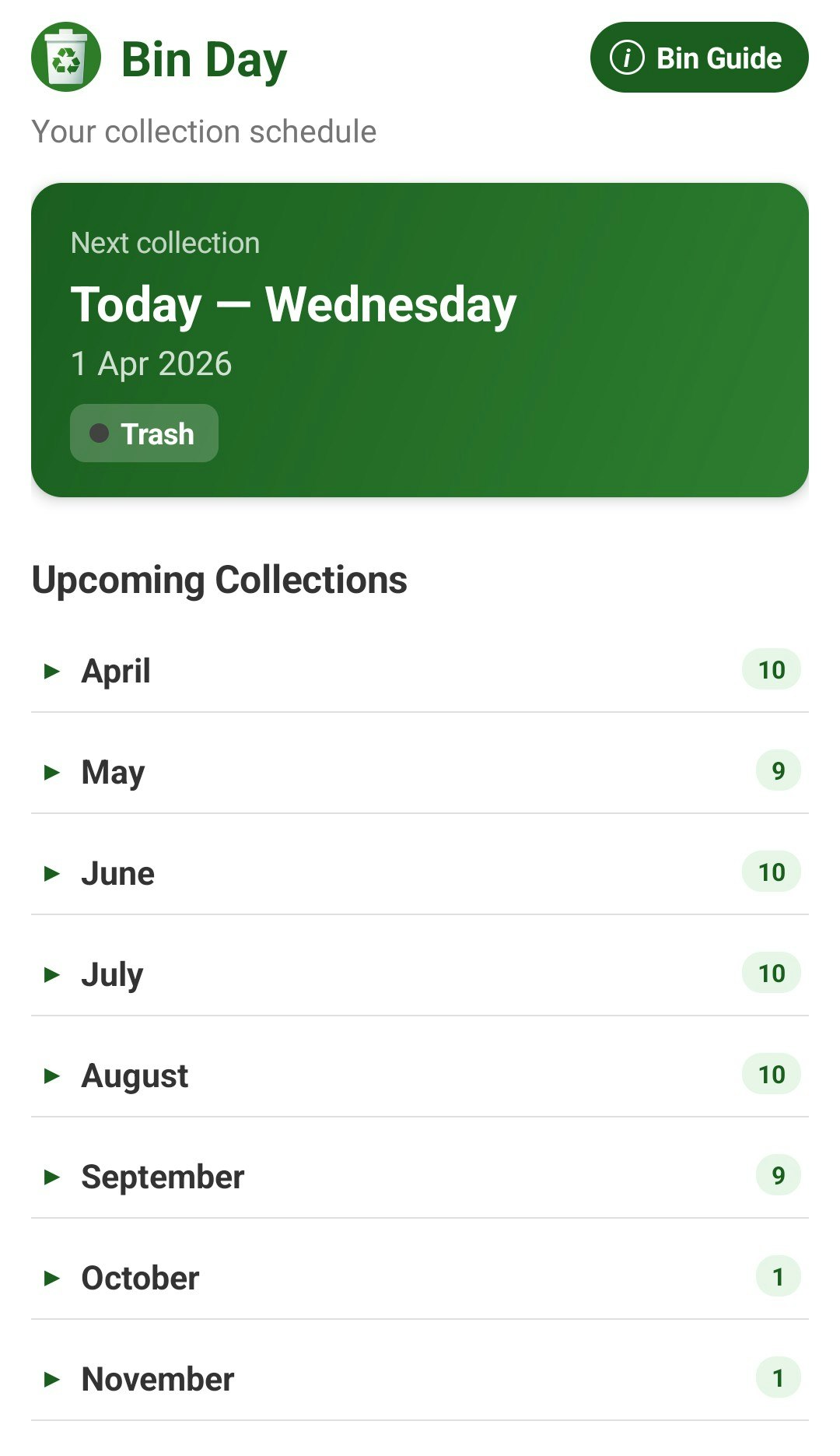Click the Bin Day recycling bin logo
This screenshot has width=840, height=1456.
pos(66,58)
